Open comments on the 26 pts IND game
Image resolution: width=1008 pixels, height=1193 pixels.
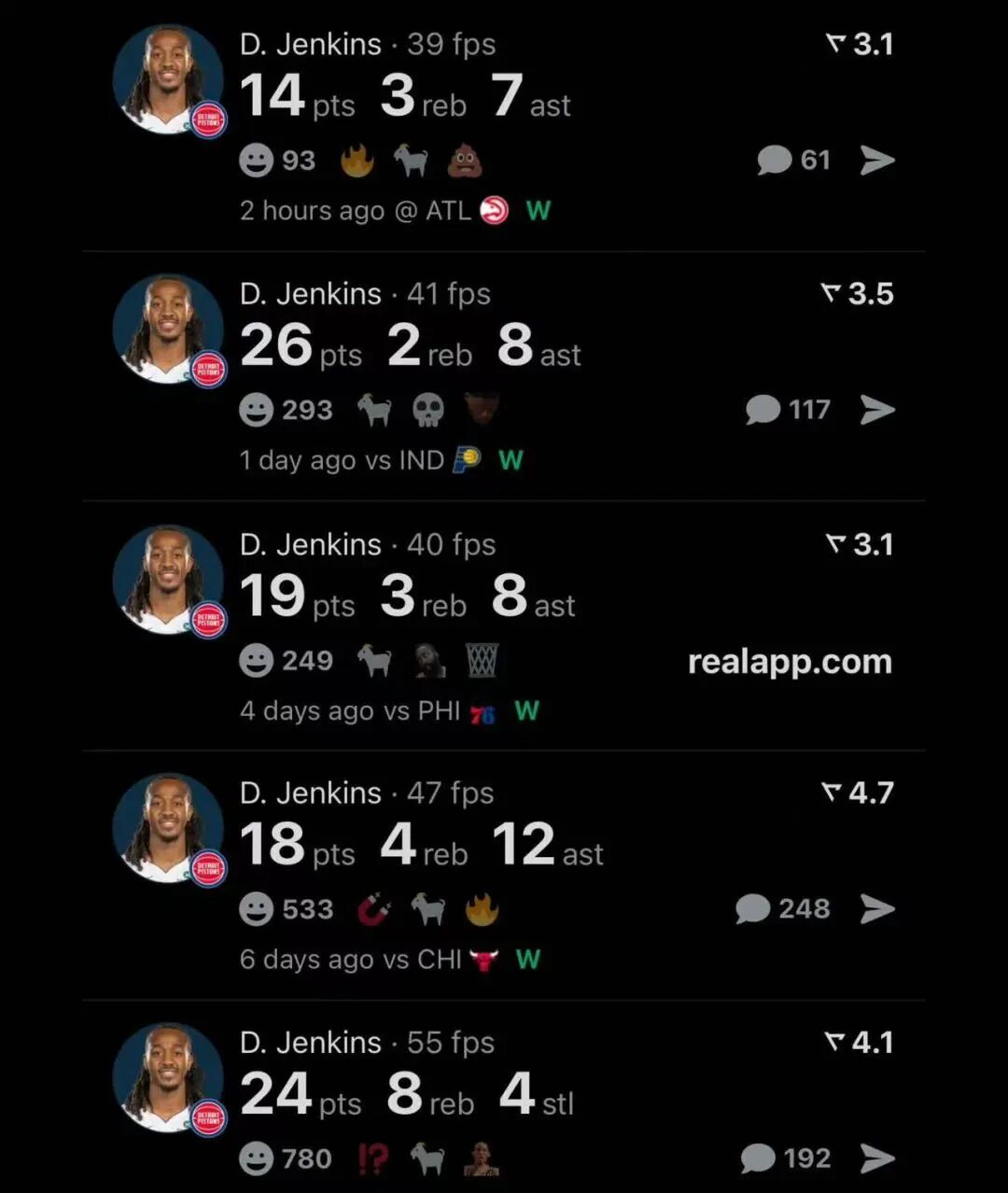point(786,410)
